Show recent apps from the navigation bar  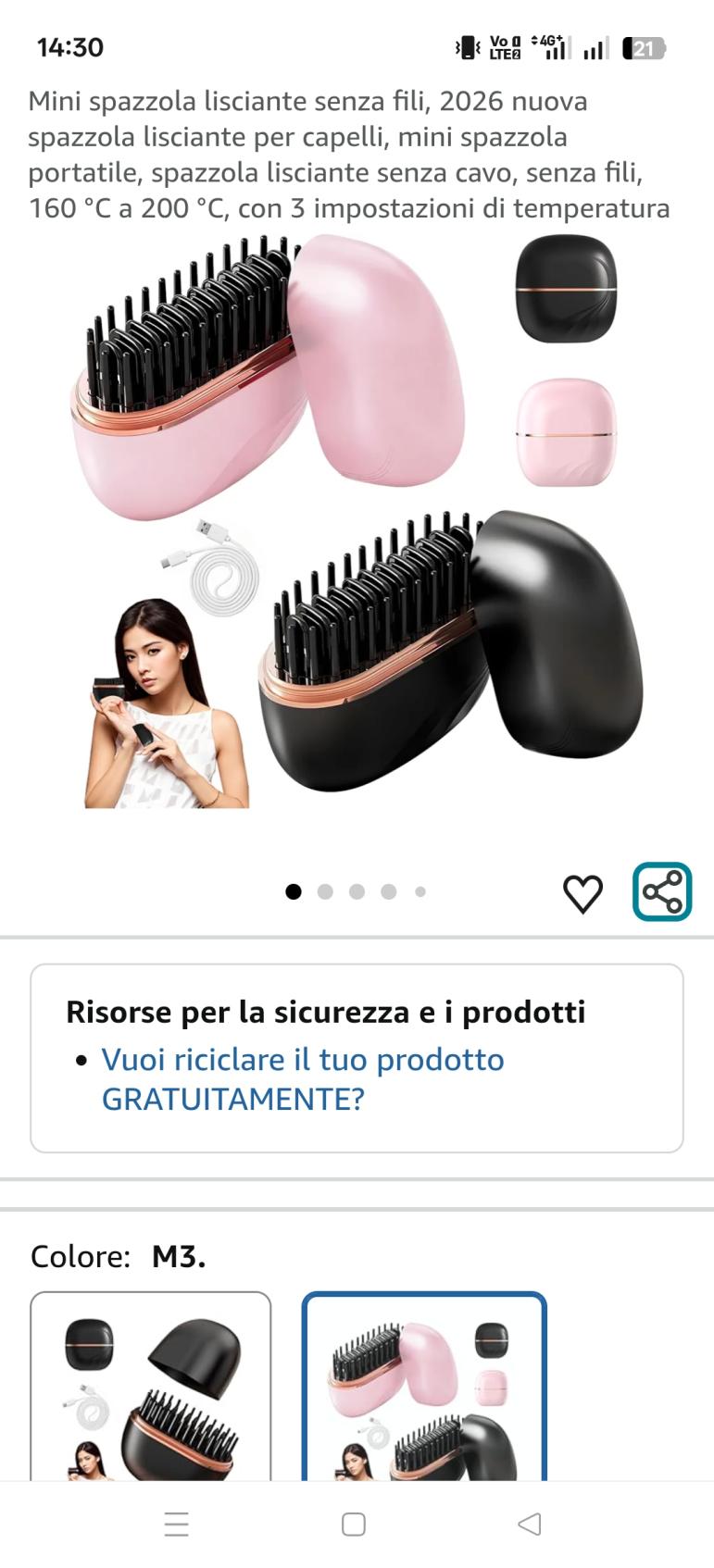click(176, 1524)
